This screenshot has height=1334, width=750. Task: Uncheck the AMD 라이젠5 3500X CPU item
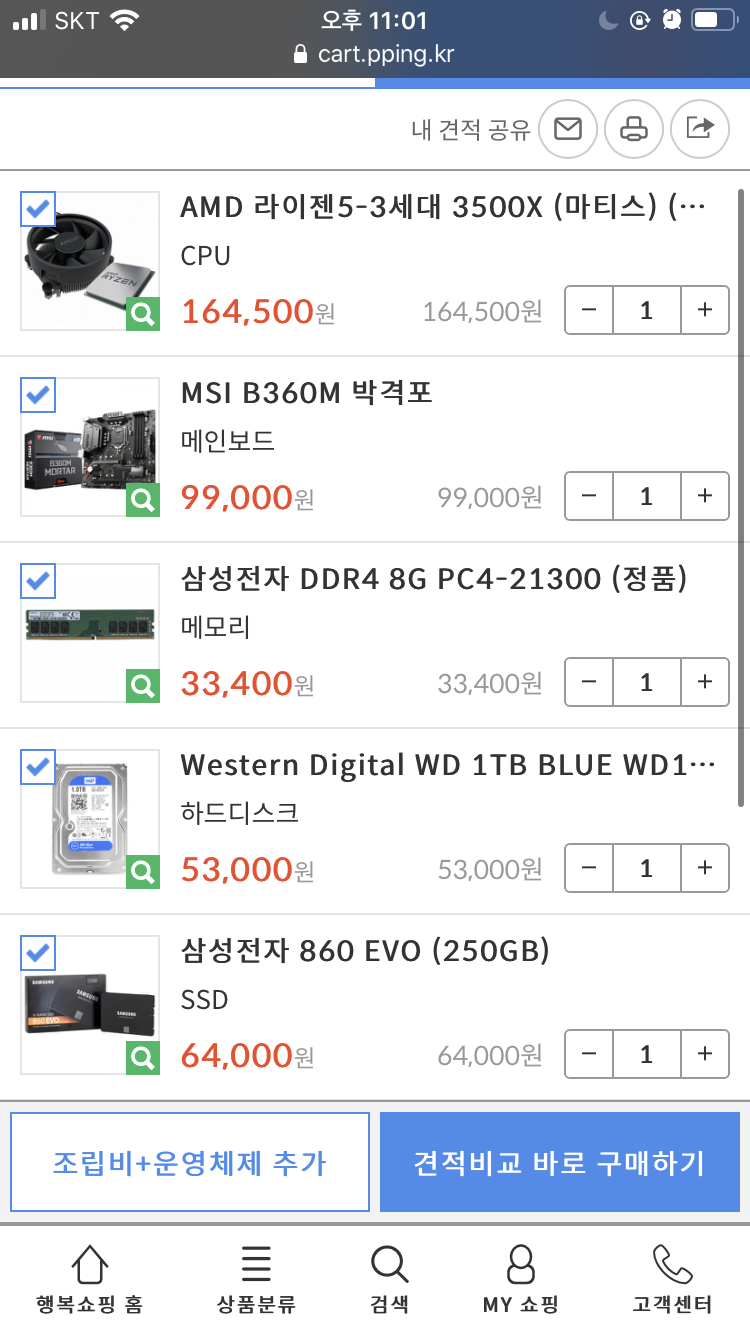(38, 209)
